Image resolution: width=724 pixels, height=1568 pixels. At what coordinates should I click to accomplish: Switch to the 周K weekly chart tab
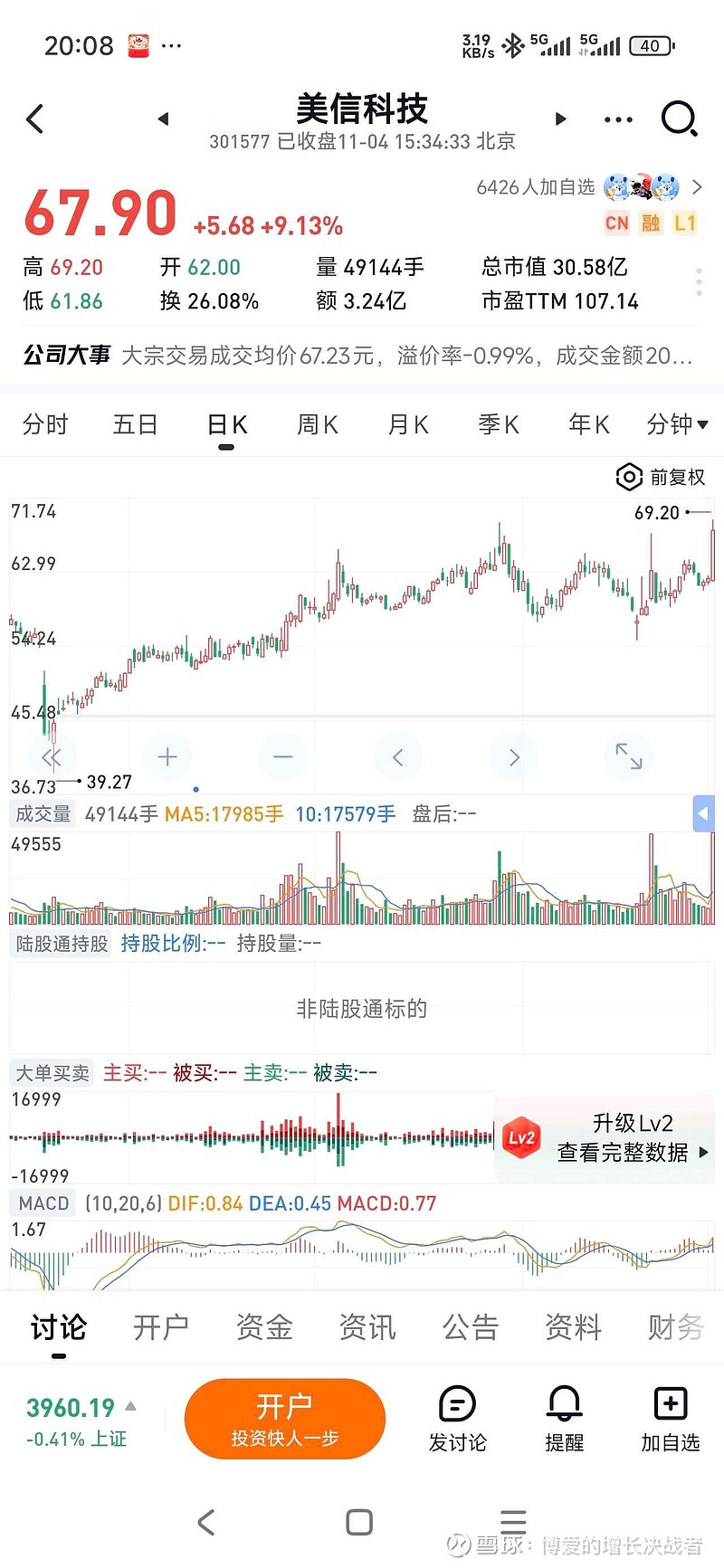[317, 423]
